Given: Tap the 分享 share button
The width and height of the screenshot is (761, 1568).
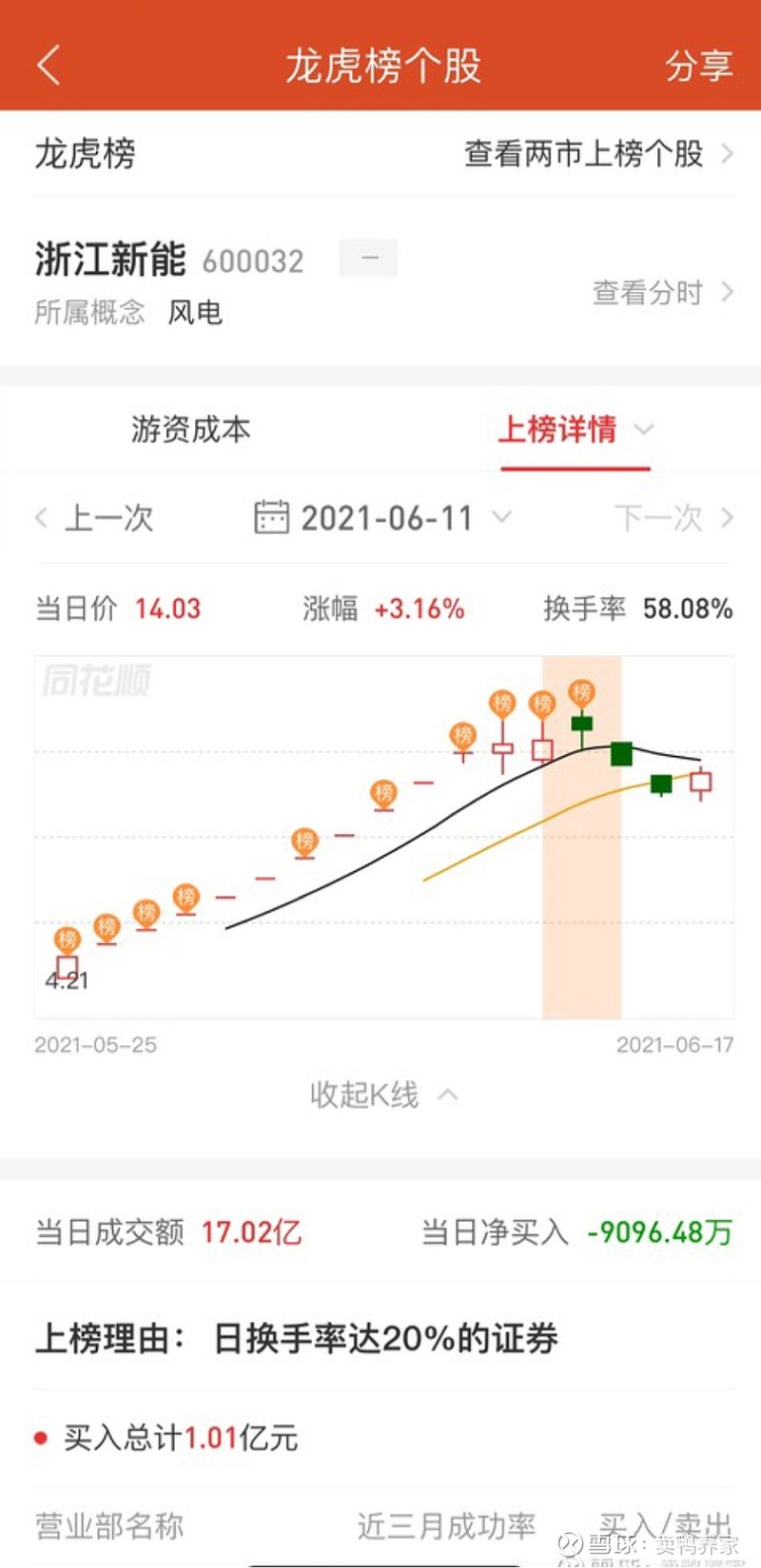Looking at the screenshot, I should pyautogui.click(x=698, y=67).
